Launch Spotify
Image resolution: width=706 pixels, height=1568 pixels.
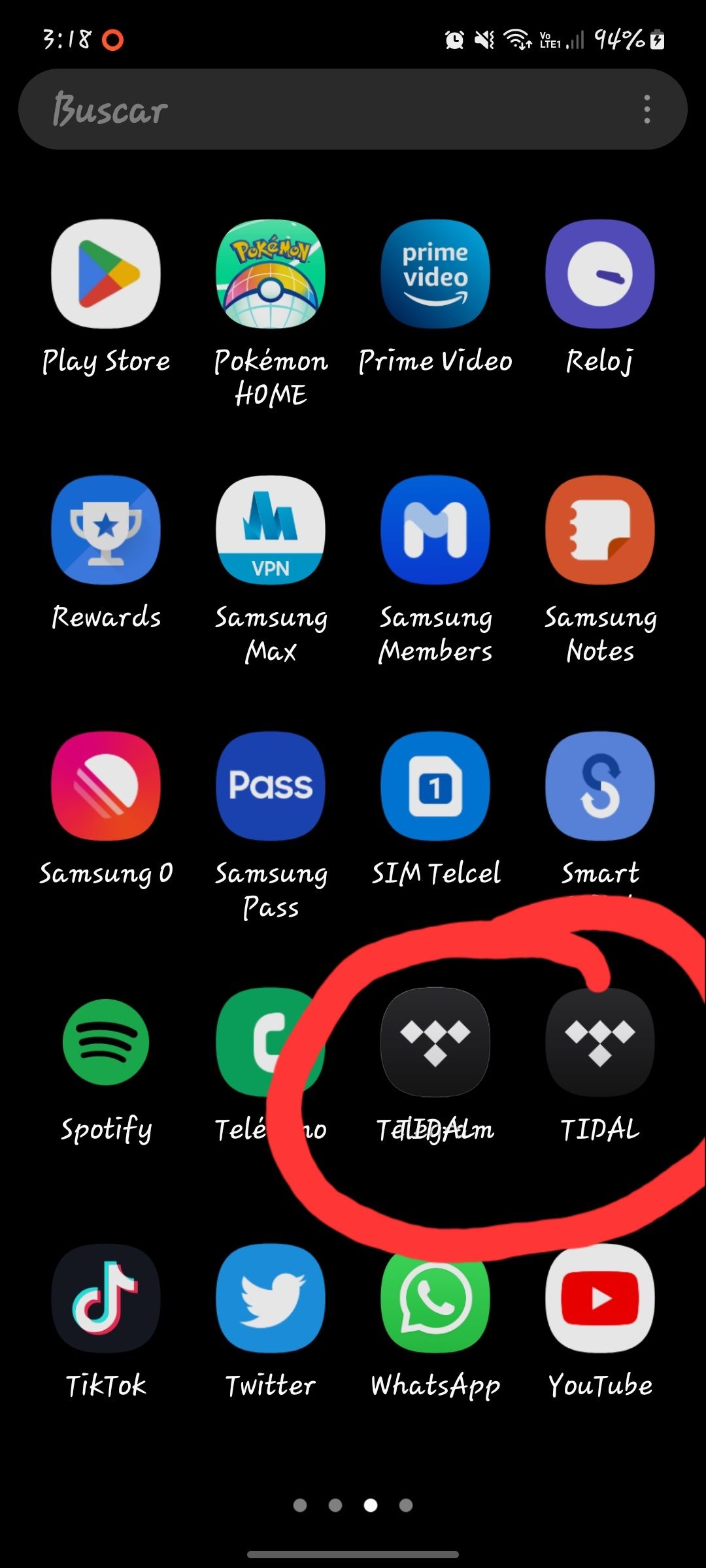click(x=107, y=1042)
